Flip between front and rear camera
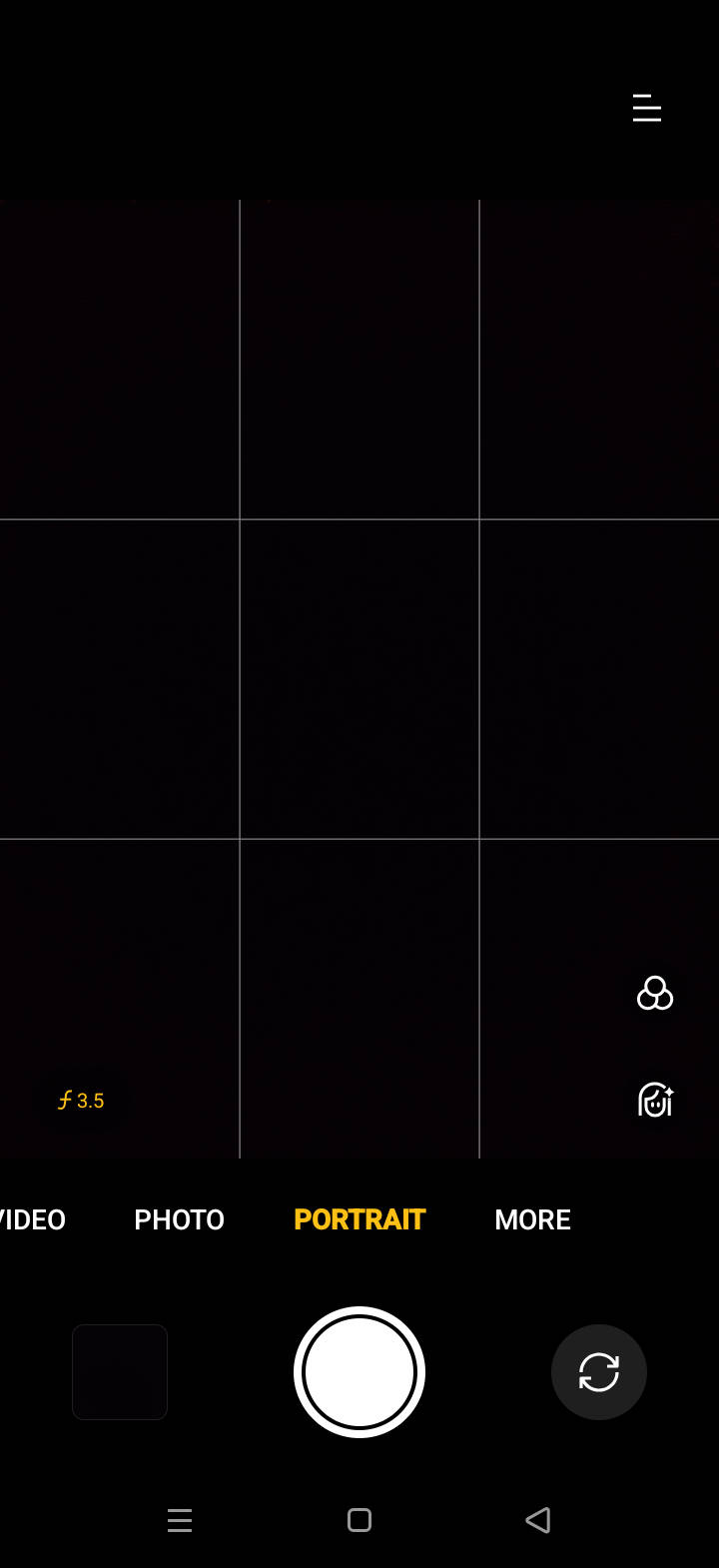The width and height of the screenshot is (719, 1568). coord(599,1372)
